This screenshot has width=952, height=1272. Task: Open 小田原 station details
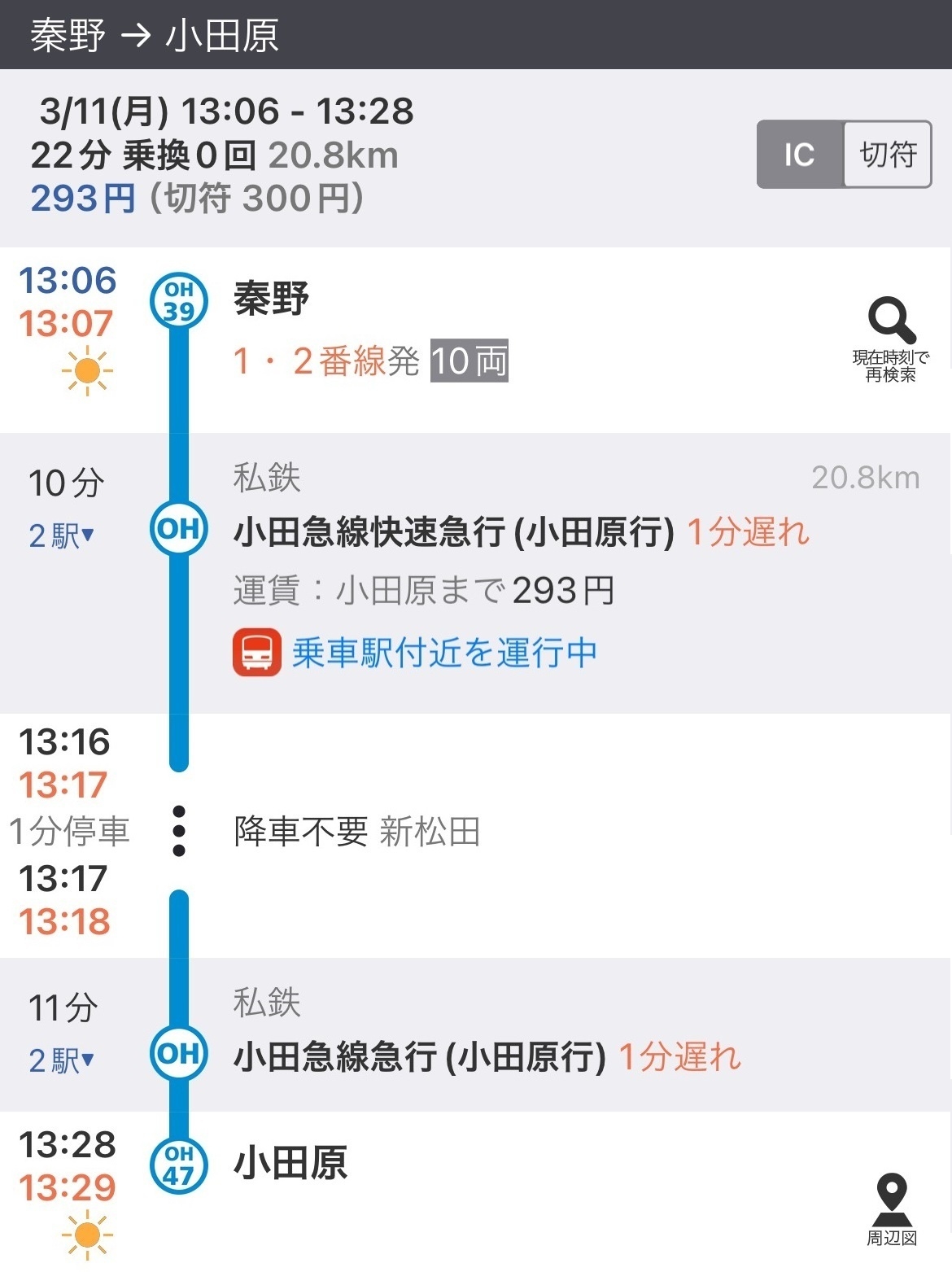pos(290,1163)
